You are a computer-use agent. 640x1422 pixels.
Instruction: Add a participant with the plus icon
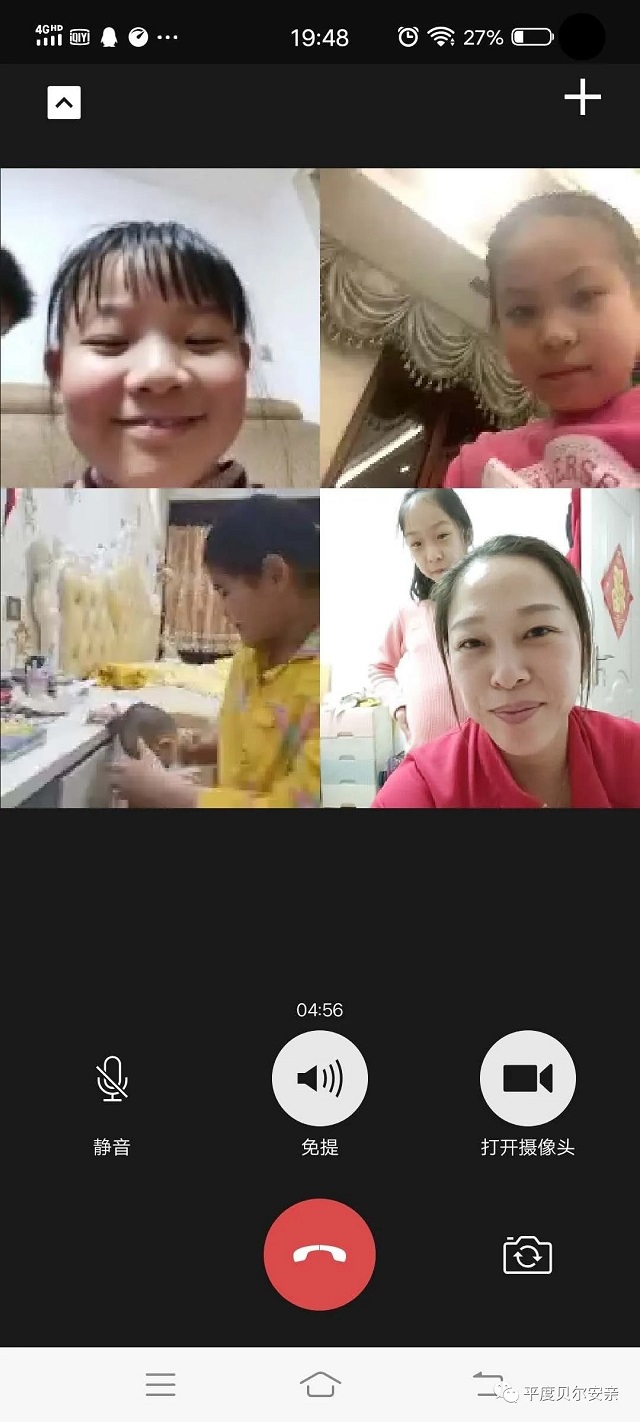click(582, 98)
